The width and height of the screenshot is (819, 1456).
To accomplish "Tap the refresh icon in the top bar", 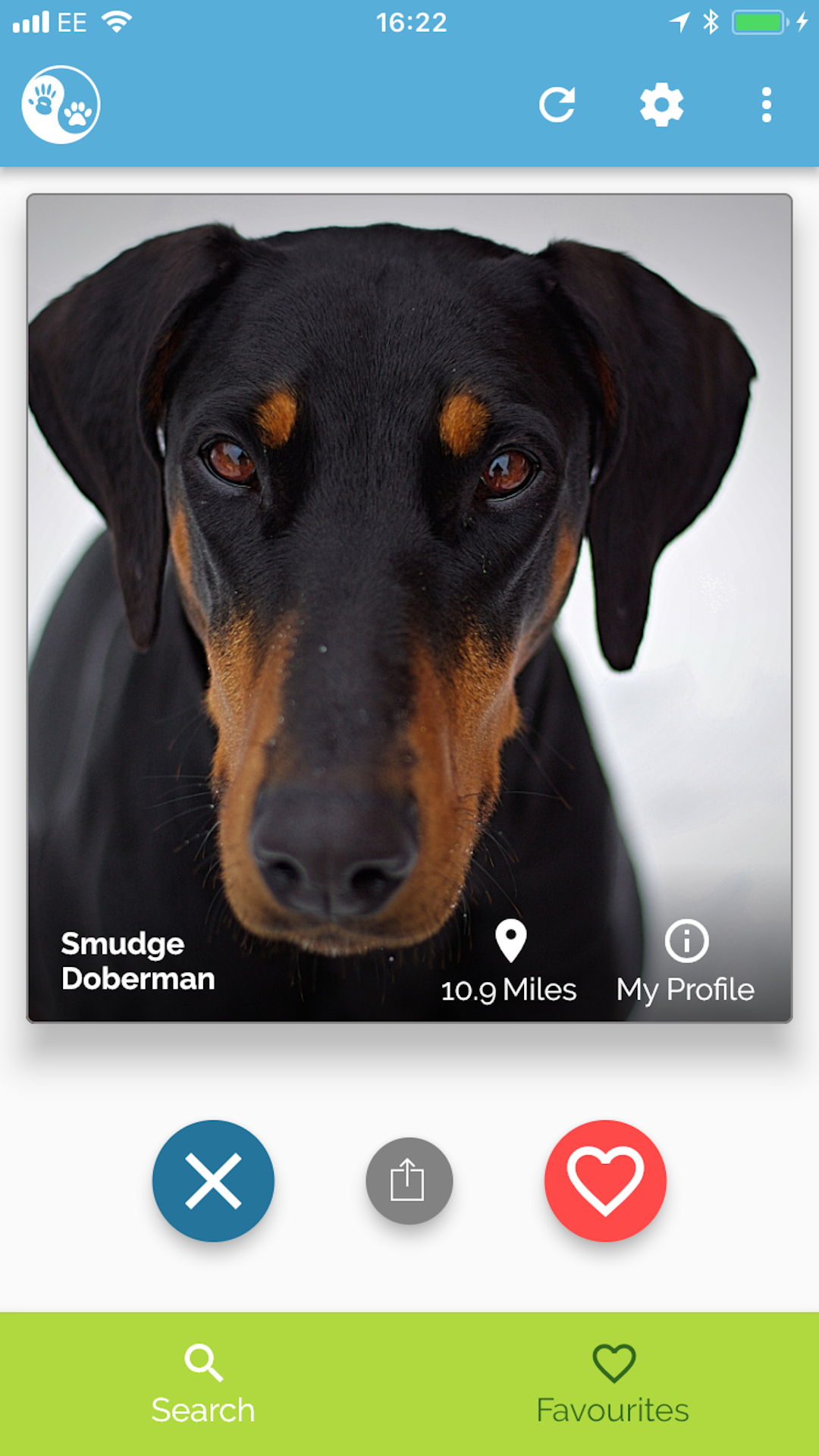I will [x=557, y=105].
